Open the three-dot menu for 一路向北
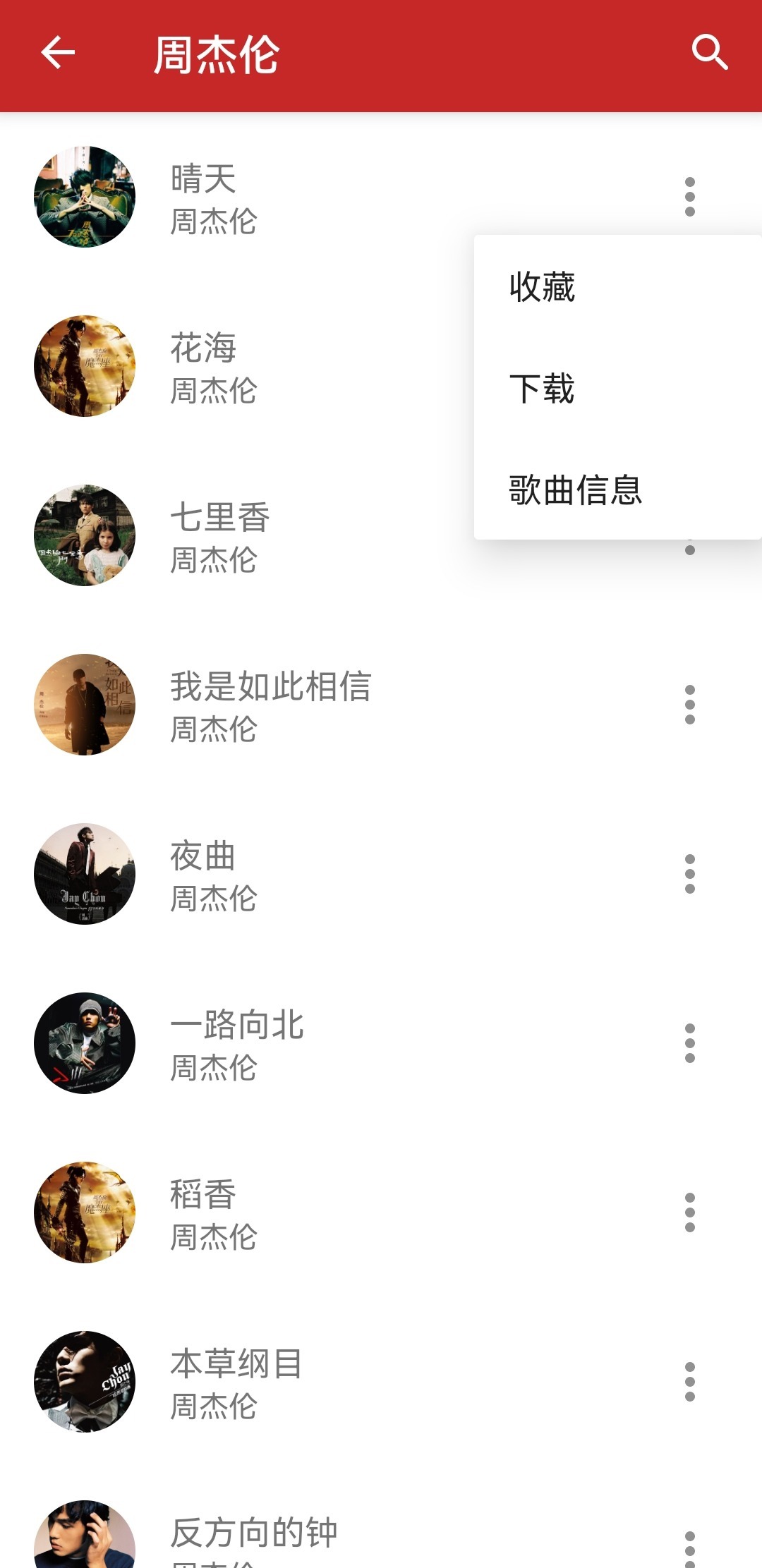Screen dimensions: 762x1568 click(x=690, y=1043)
